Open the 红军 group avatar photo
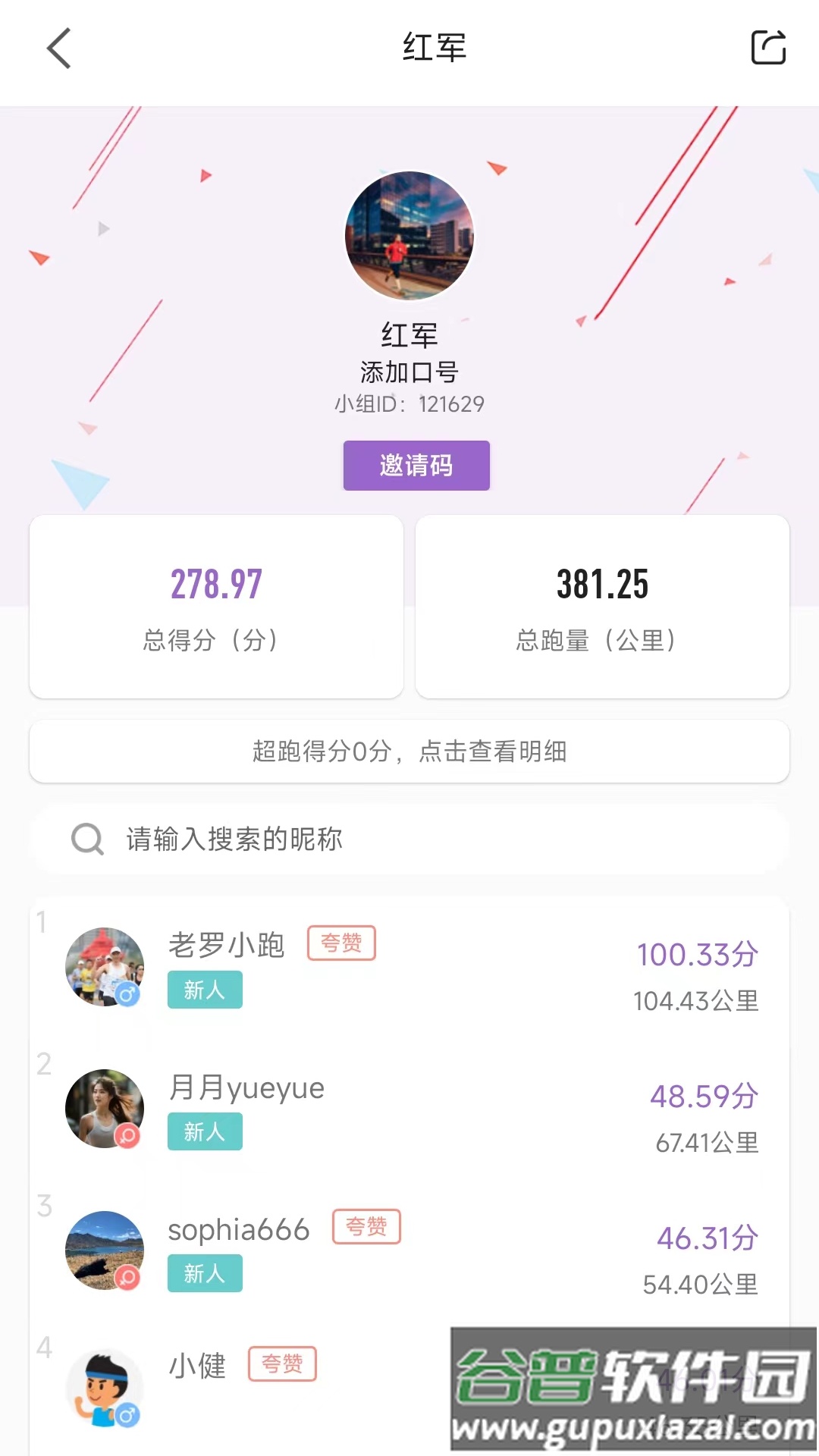This screenshot has width=819, height=1456. click(409, 237)
